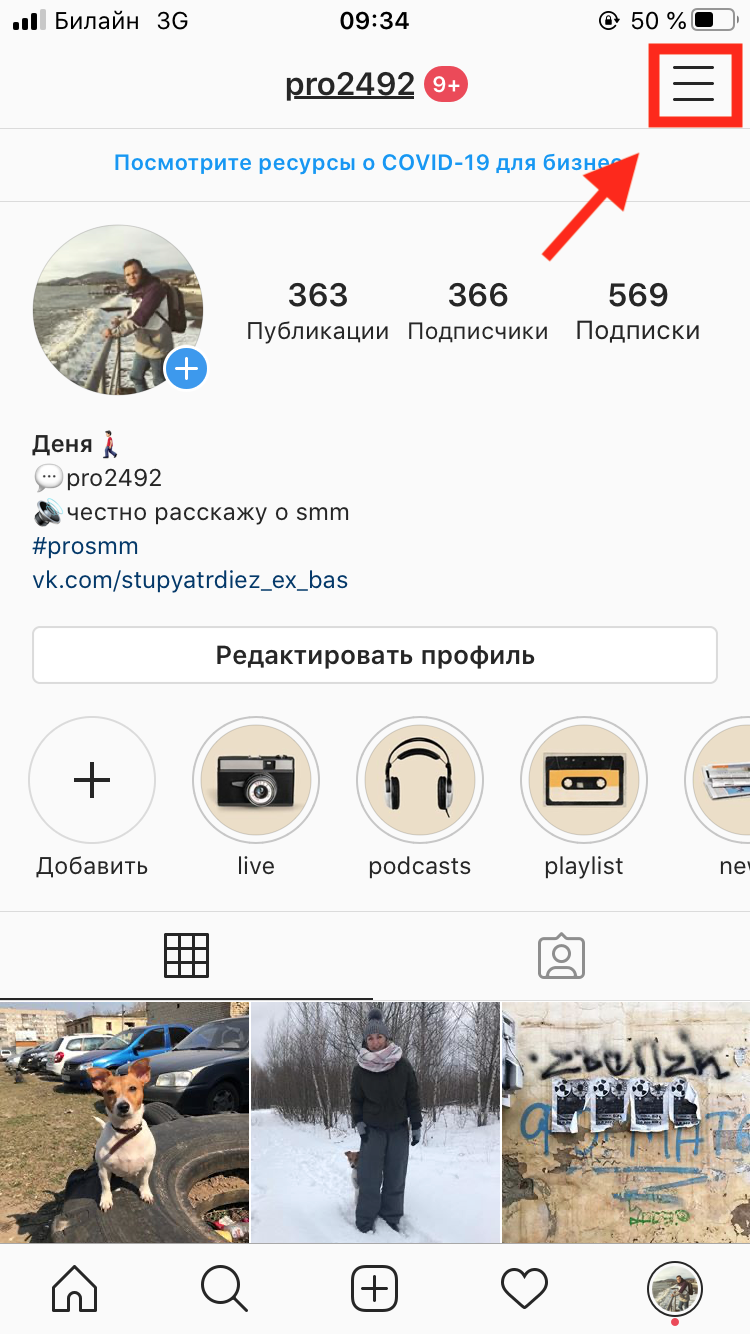View the 366 Подписчики followers list

pyautogui.click(x=478, y=311)
